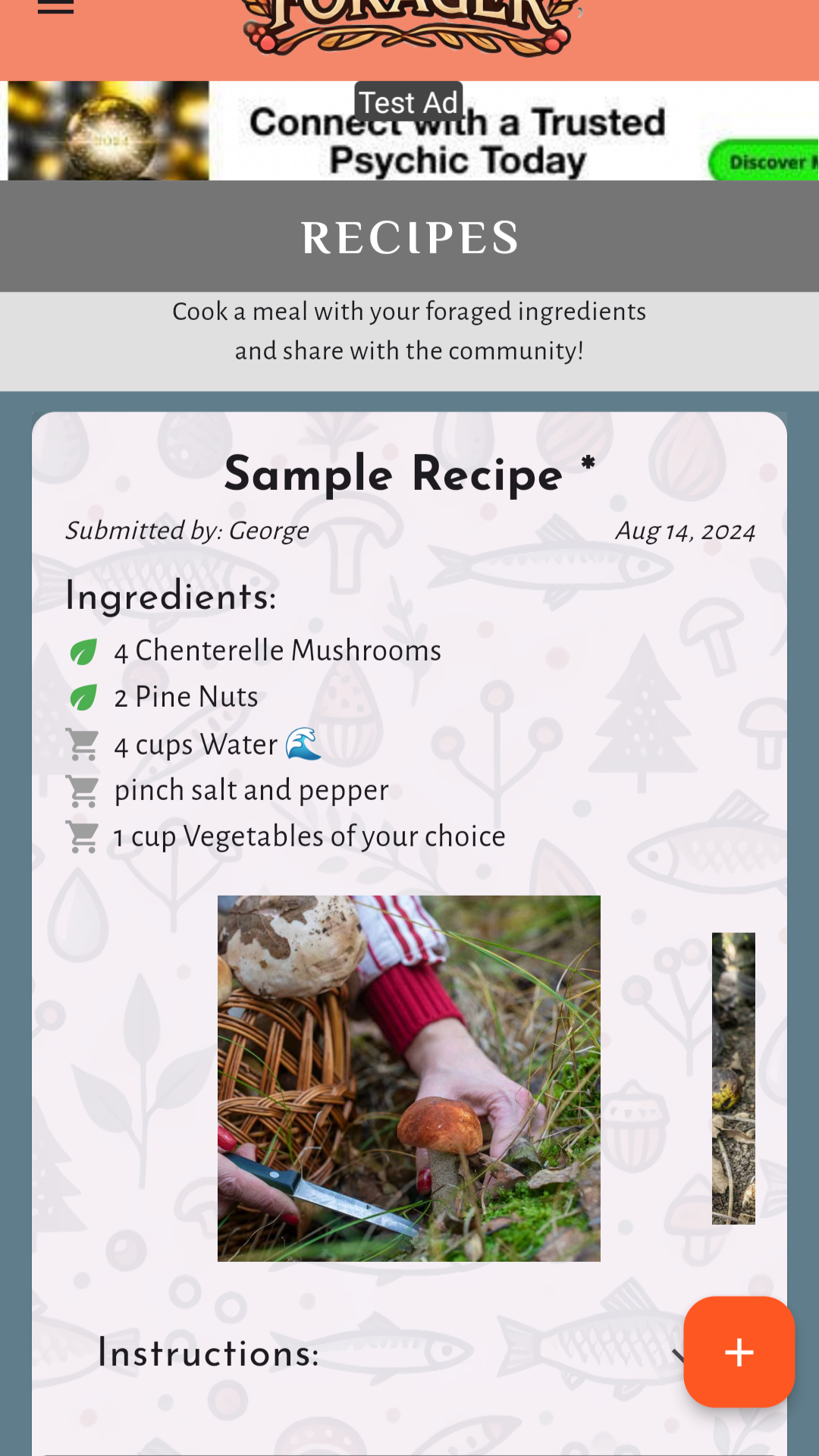View the mushroom picking photo
The width and height of the screenshot is (819, 1456).
409,1078
